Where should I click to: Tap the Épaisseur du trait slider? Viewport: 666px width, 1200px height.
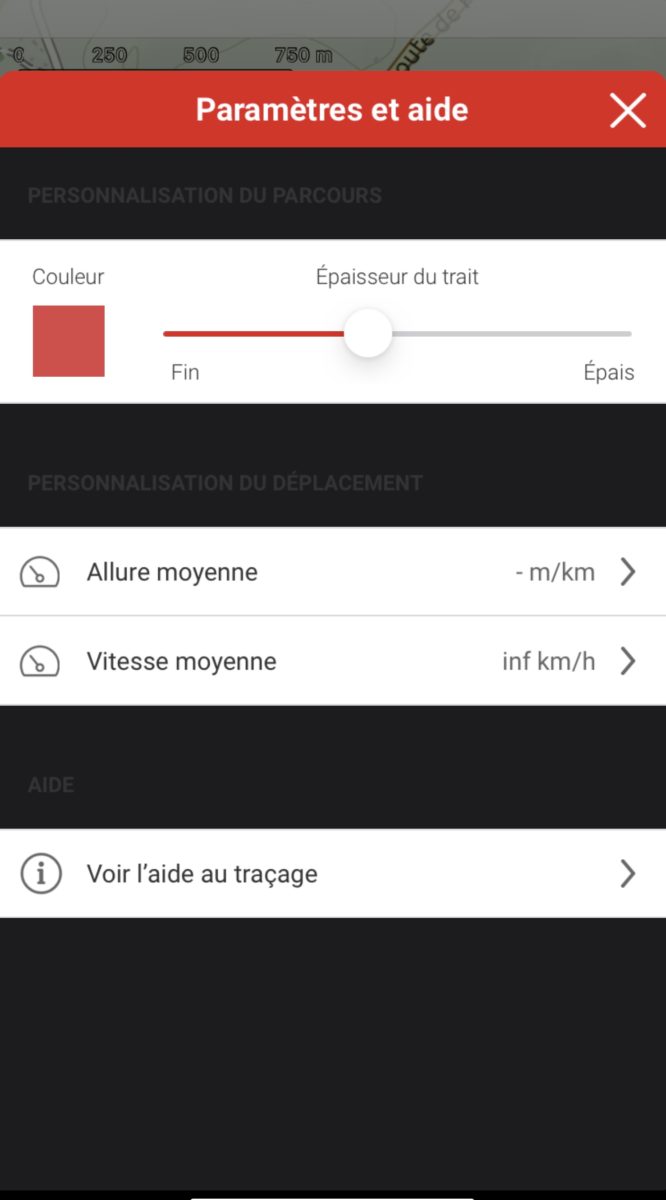click(x=397, y=334)
